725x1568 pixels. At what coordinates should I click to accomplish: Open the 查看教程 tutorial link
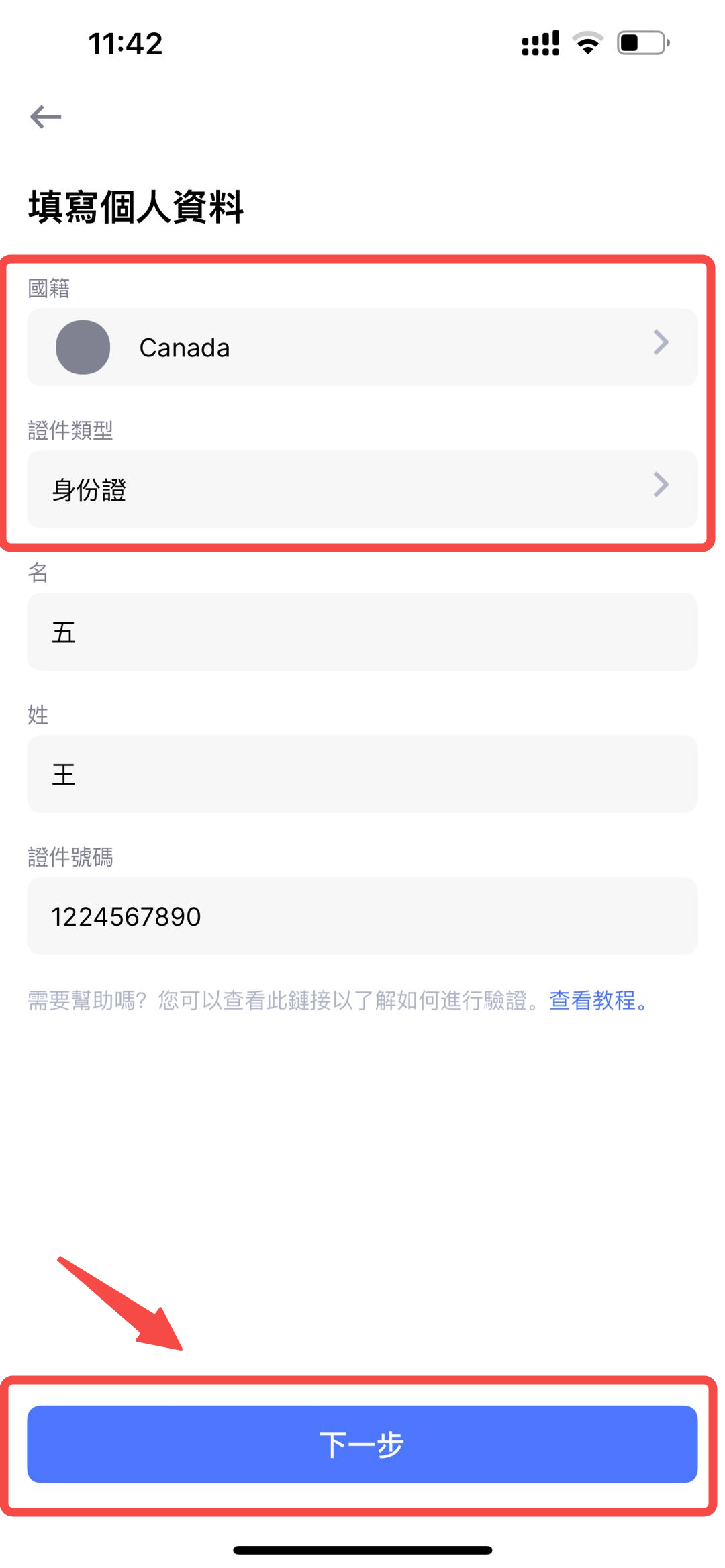coord(592,1000)
